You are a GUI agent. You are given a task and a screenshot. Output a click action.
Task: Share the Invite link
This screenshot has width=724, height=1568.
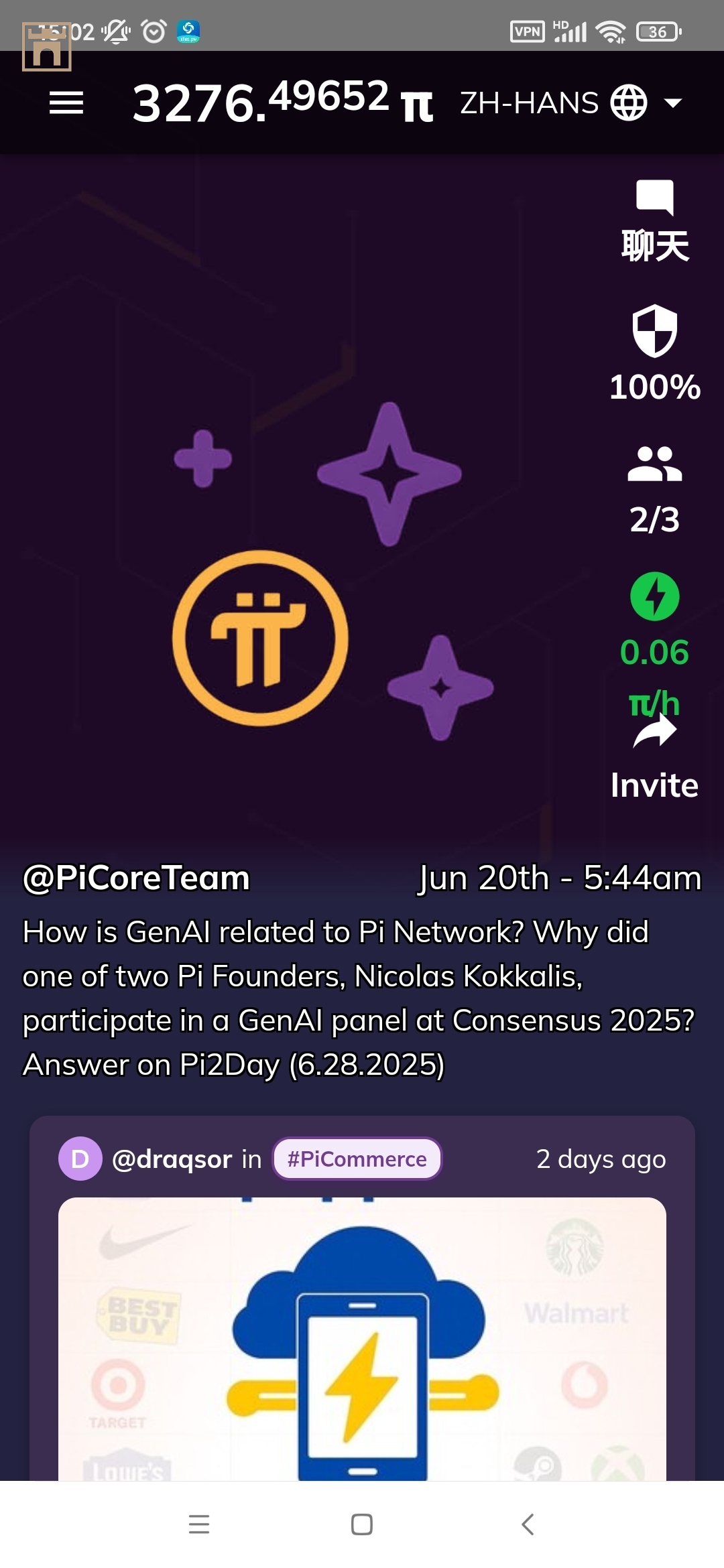coord(654,757)
